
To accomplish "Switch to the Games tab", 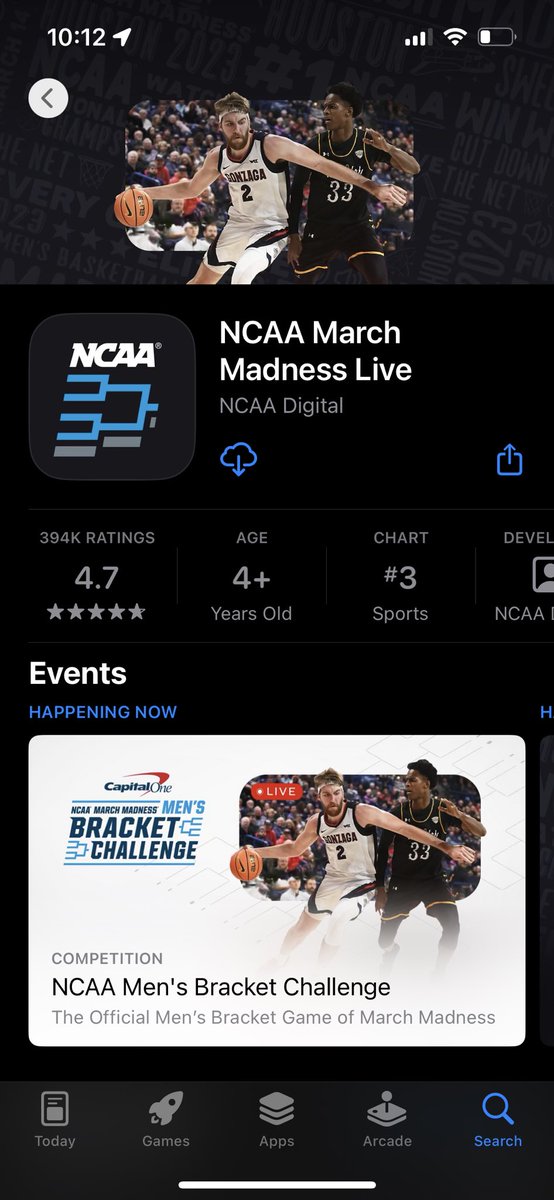I will (166, 1119).
